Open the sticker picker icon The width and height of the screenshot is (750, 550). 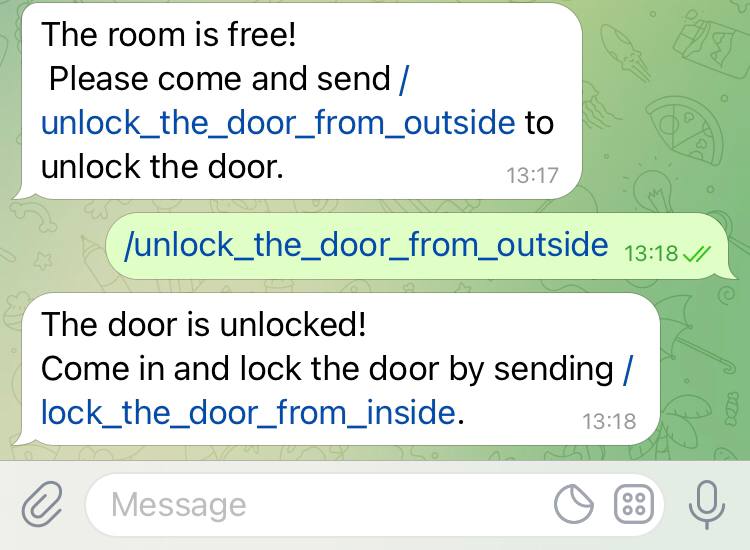(x=574, y=506)
